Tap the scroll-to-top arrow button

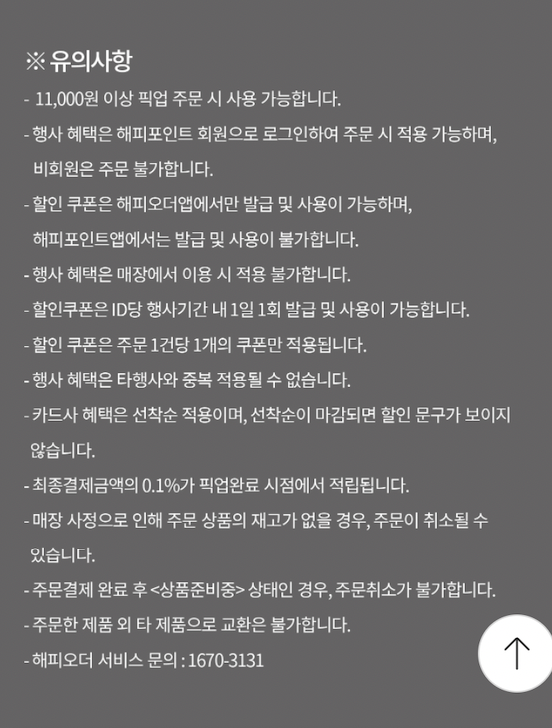click(516, 653)
